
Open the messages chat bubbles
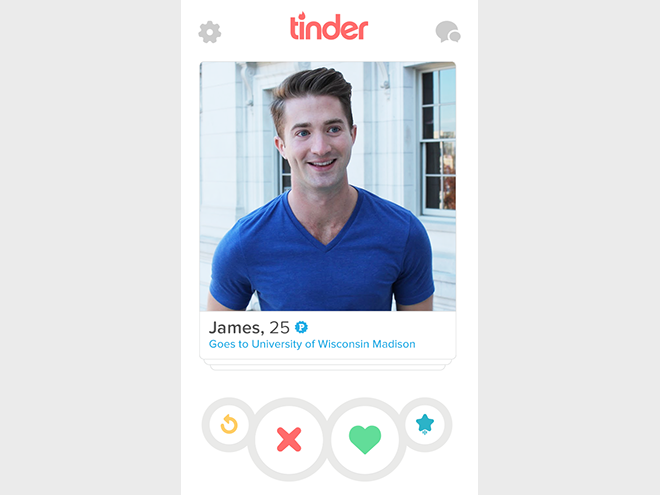point(448,32)
